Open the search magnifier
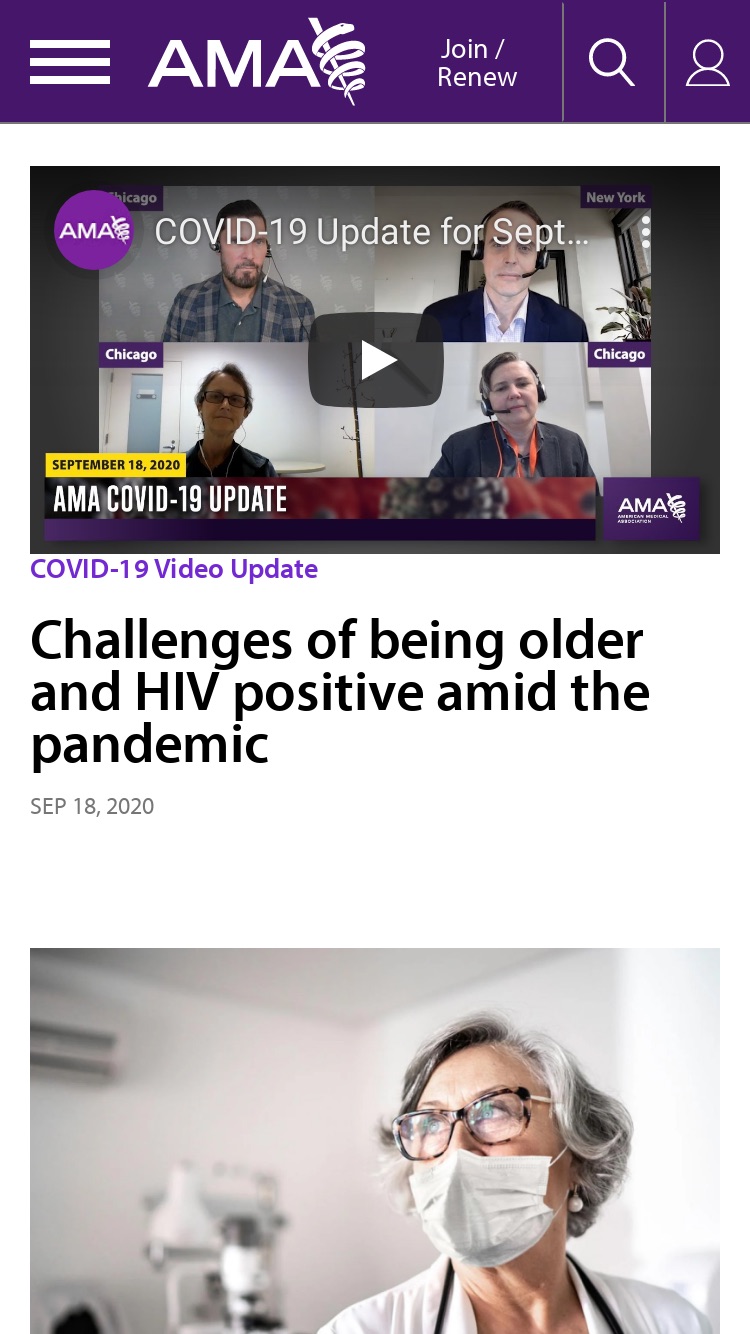 pos(612,62)
